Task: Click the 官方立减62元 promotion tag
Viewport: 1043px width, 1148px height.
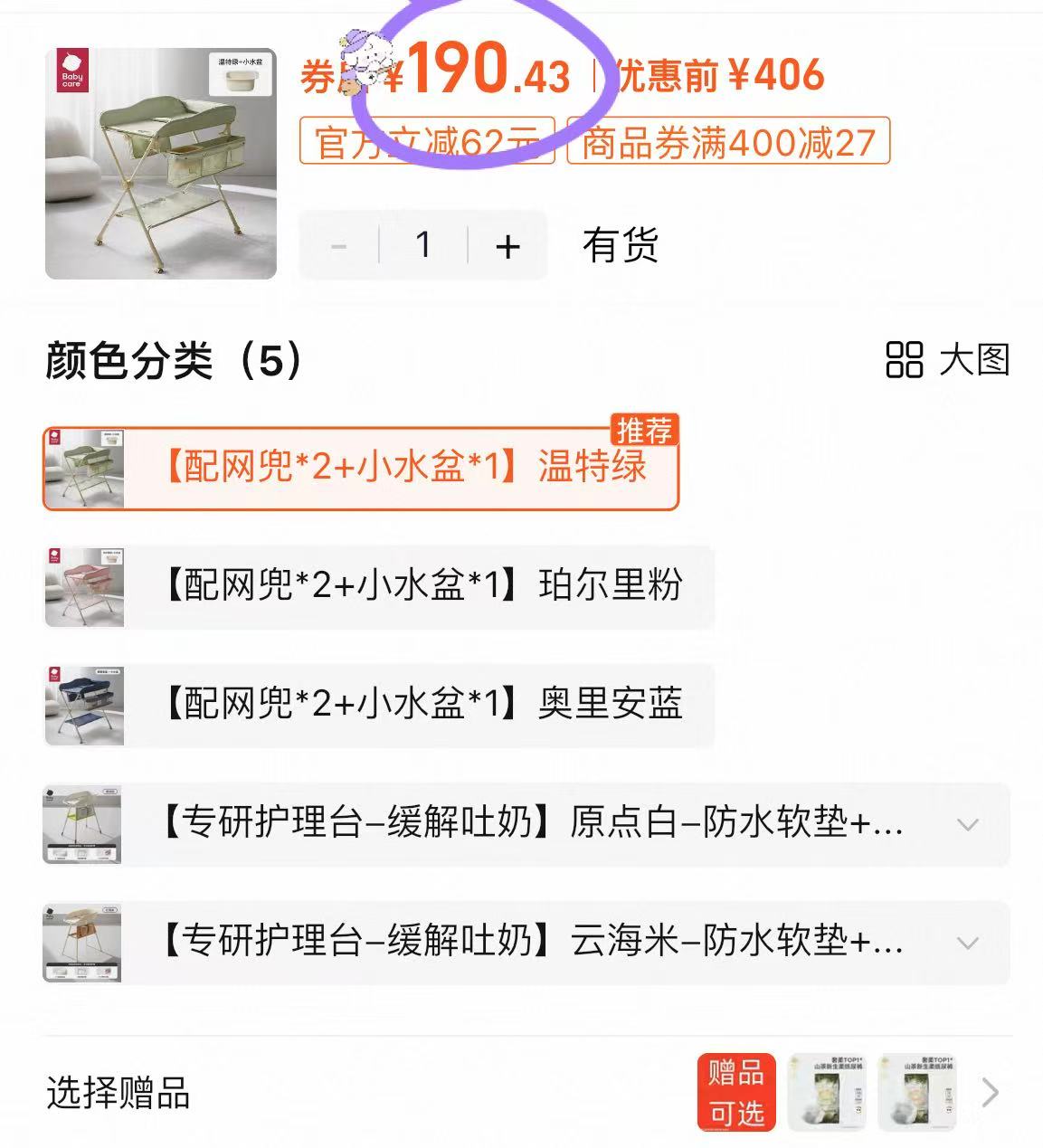Action: (425, 140)
